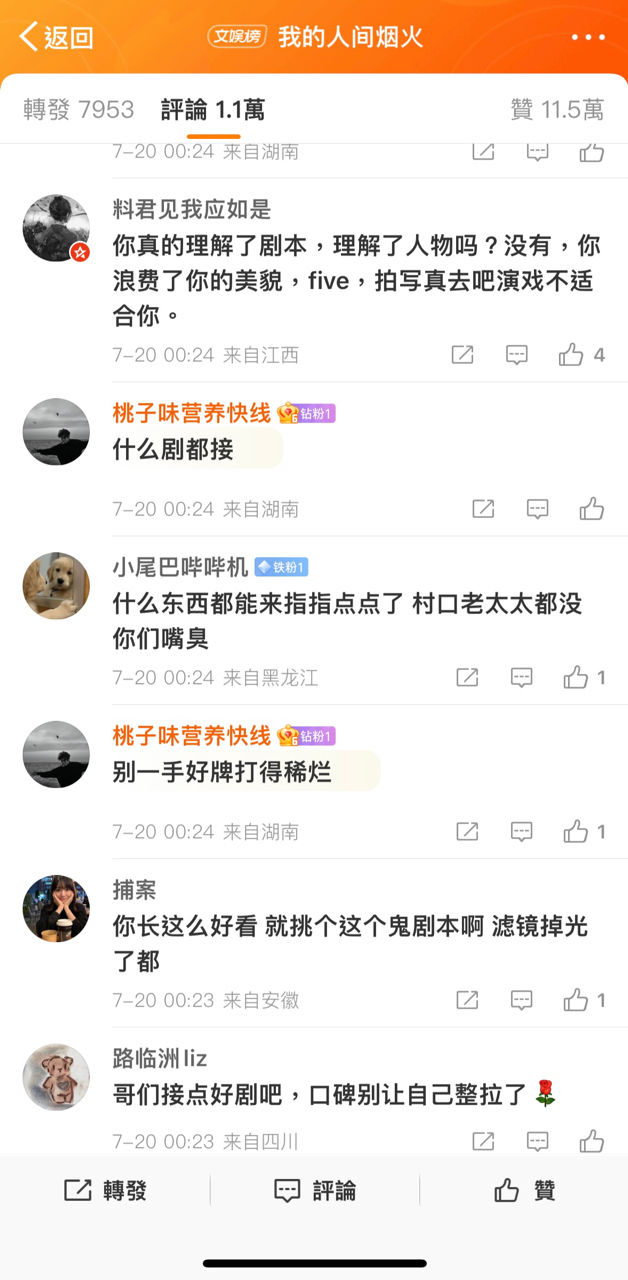Screen dimensions: 628x1280
Task: Reply to 料君见我应如是's comment
Action: coord(516,355)
